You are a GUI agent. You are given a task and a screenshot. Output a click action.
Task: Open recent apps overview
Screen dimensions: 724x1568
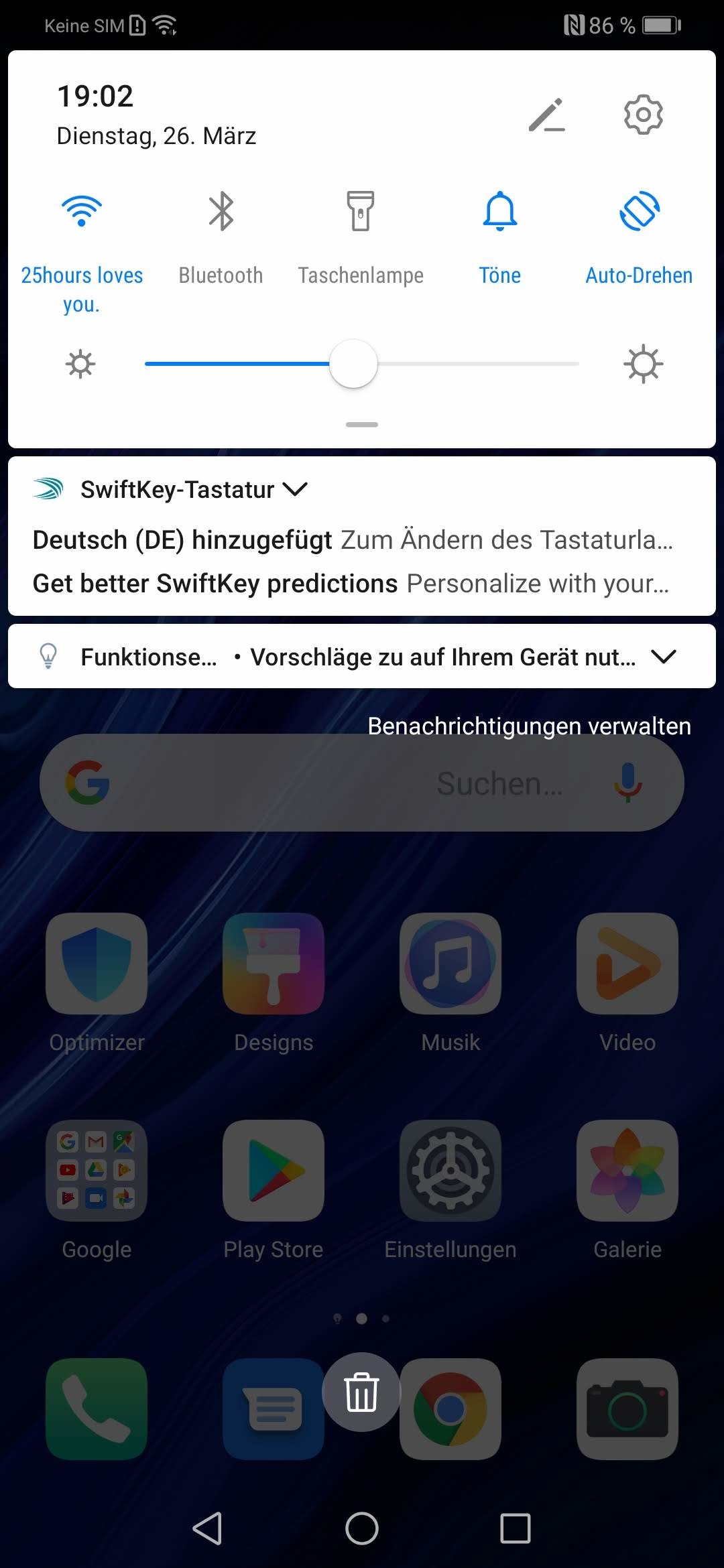click(515, 1528)
